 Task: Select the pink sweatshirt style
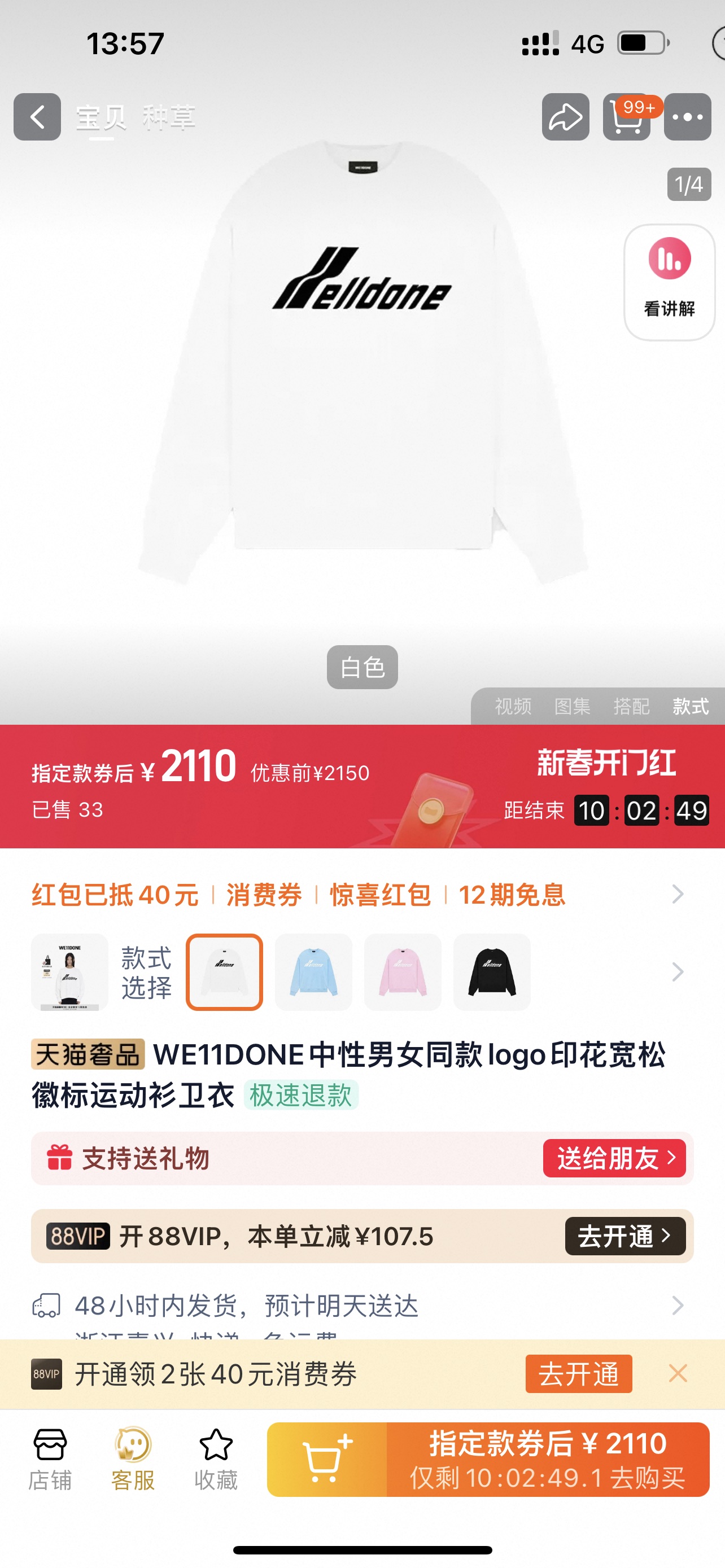point(403,971)
